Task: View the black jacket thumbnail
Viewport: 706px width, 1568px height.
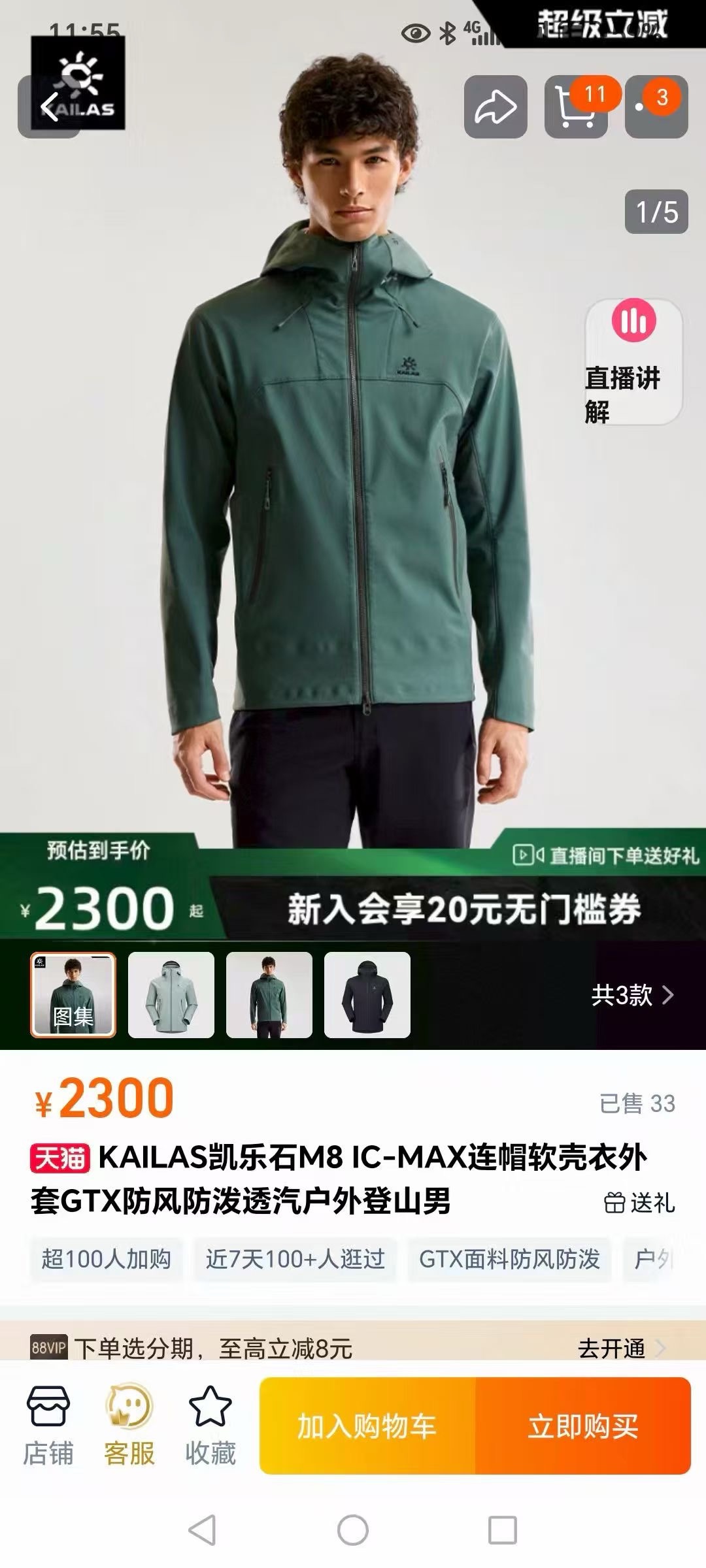Action: tap(367, 994)
